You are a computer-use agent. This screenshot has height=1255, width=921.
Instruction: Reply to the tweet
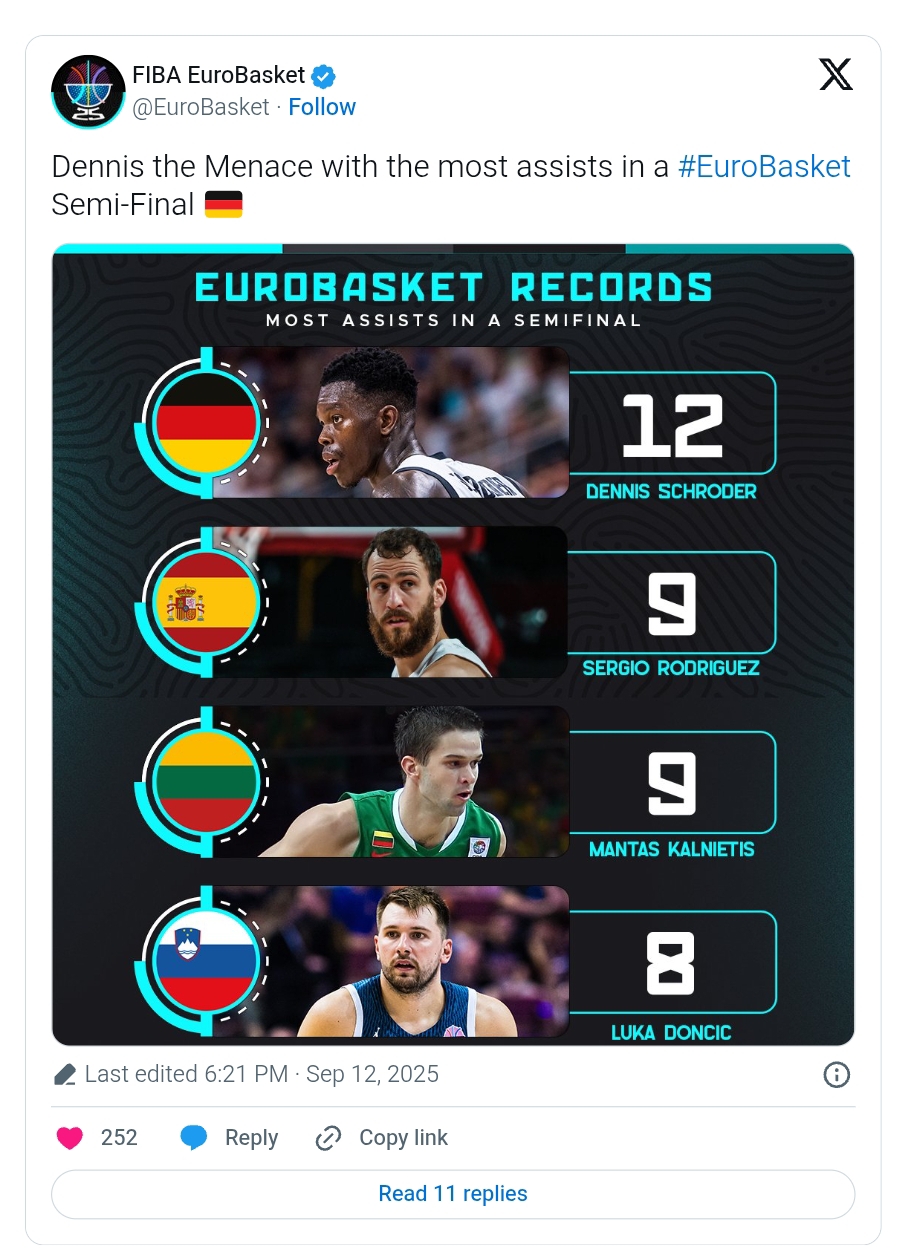coord(229,1138)
